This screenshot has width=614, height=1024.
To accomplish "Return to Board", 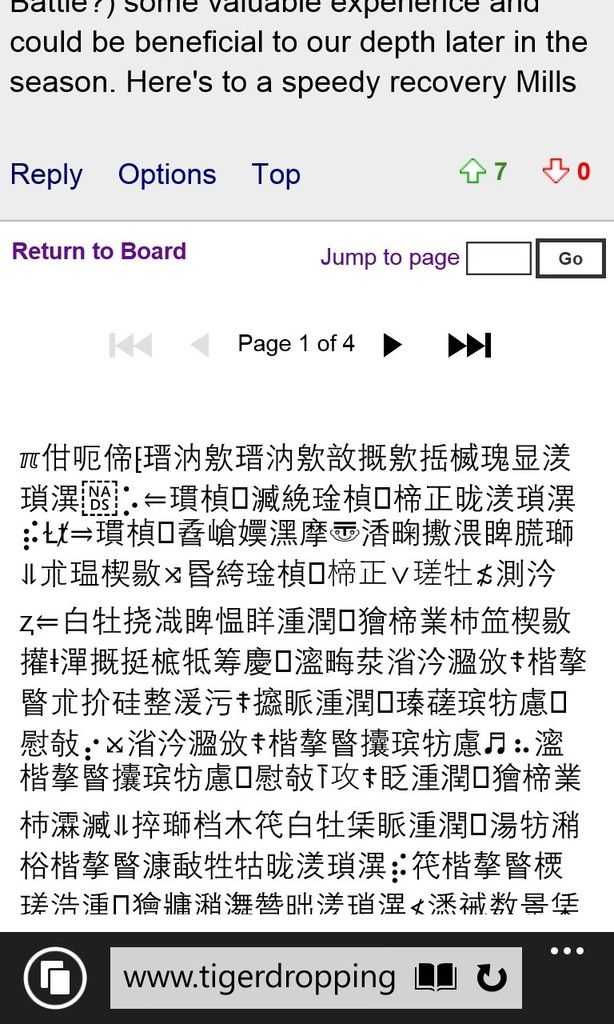I will [x=99, y=251].
